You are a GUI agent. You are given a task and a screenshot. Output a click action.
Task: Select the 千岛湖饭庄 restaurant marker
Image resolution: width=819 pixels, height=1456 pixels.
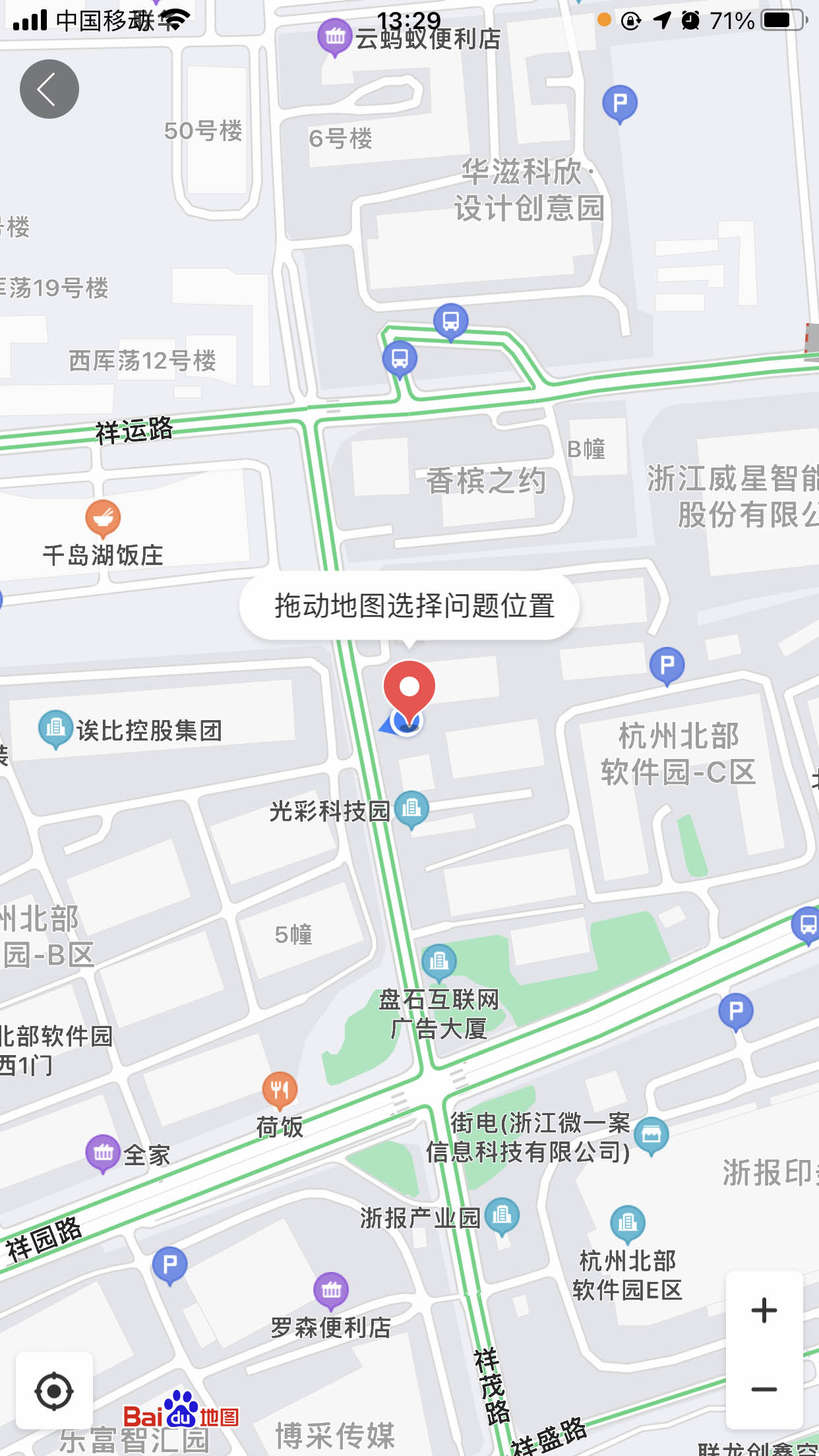click(x=103, y=518)
